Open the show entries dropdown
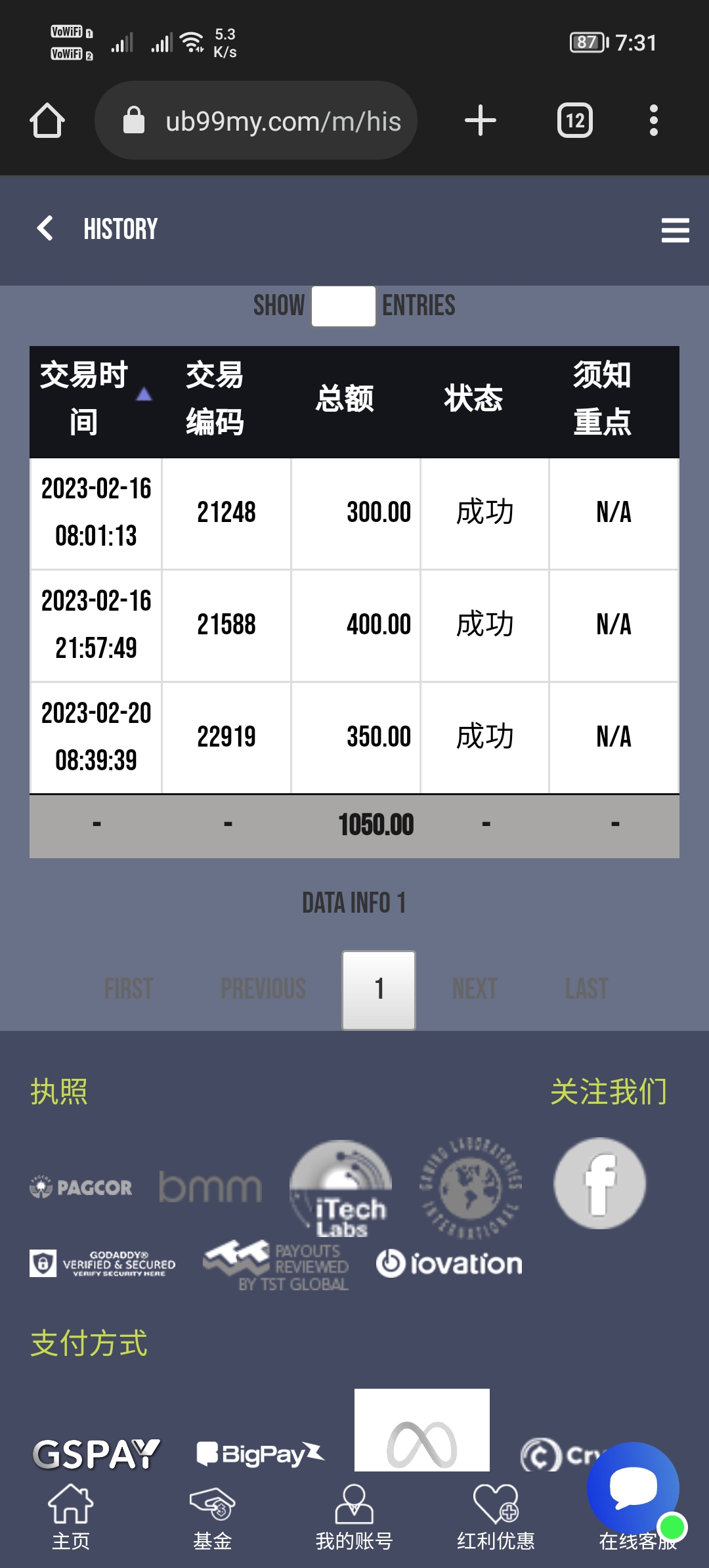Image resolution: width=709 pixels, height=1568 pixels. click(x=343, y=306)
